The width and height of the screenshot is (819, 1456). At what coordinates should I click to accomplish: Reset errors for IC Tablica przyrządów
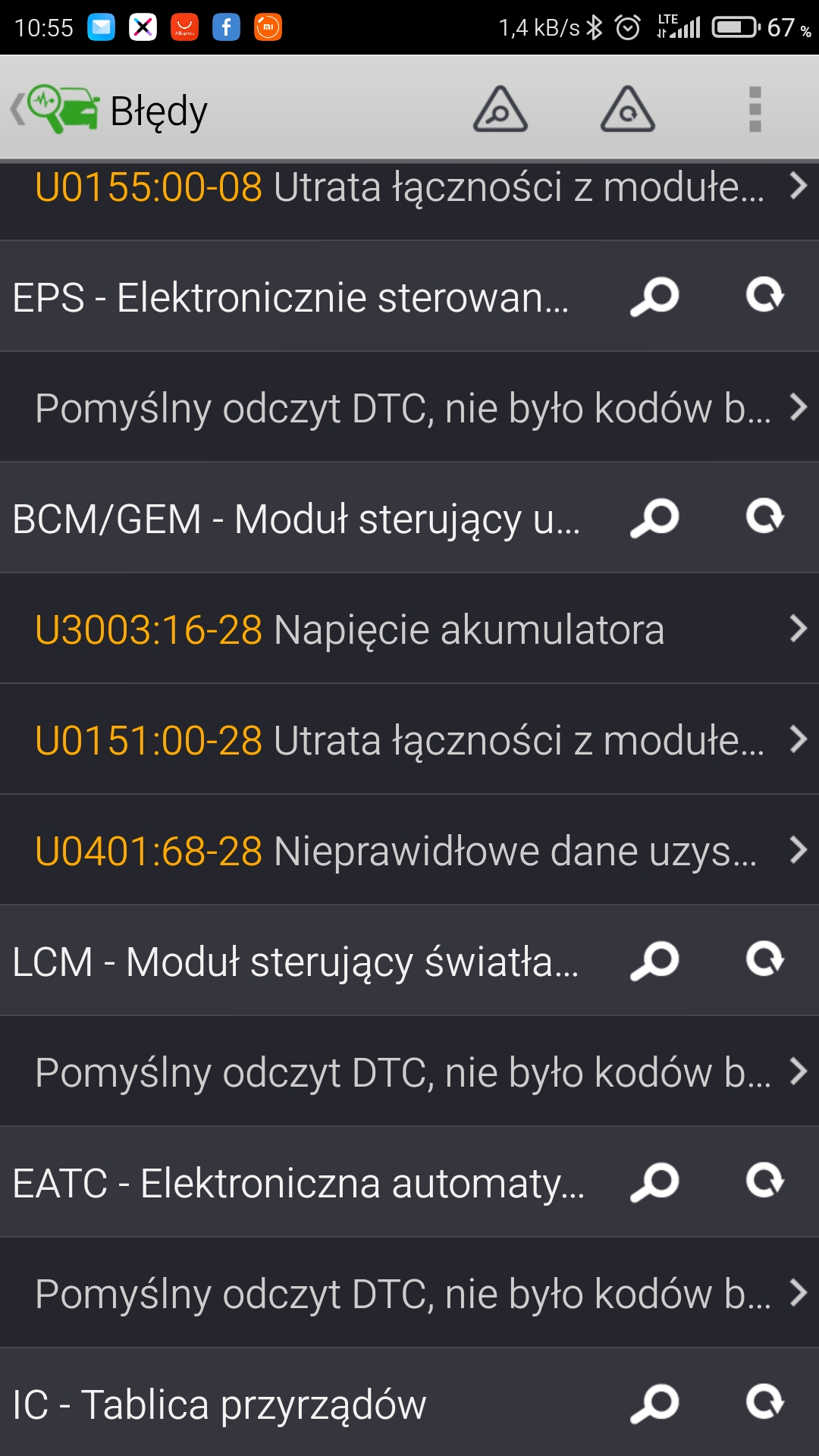pyautogui.click(x=764, y=1404)
